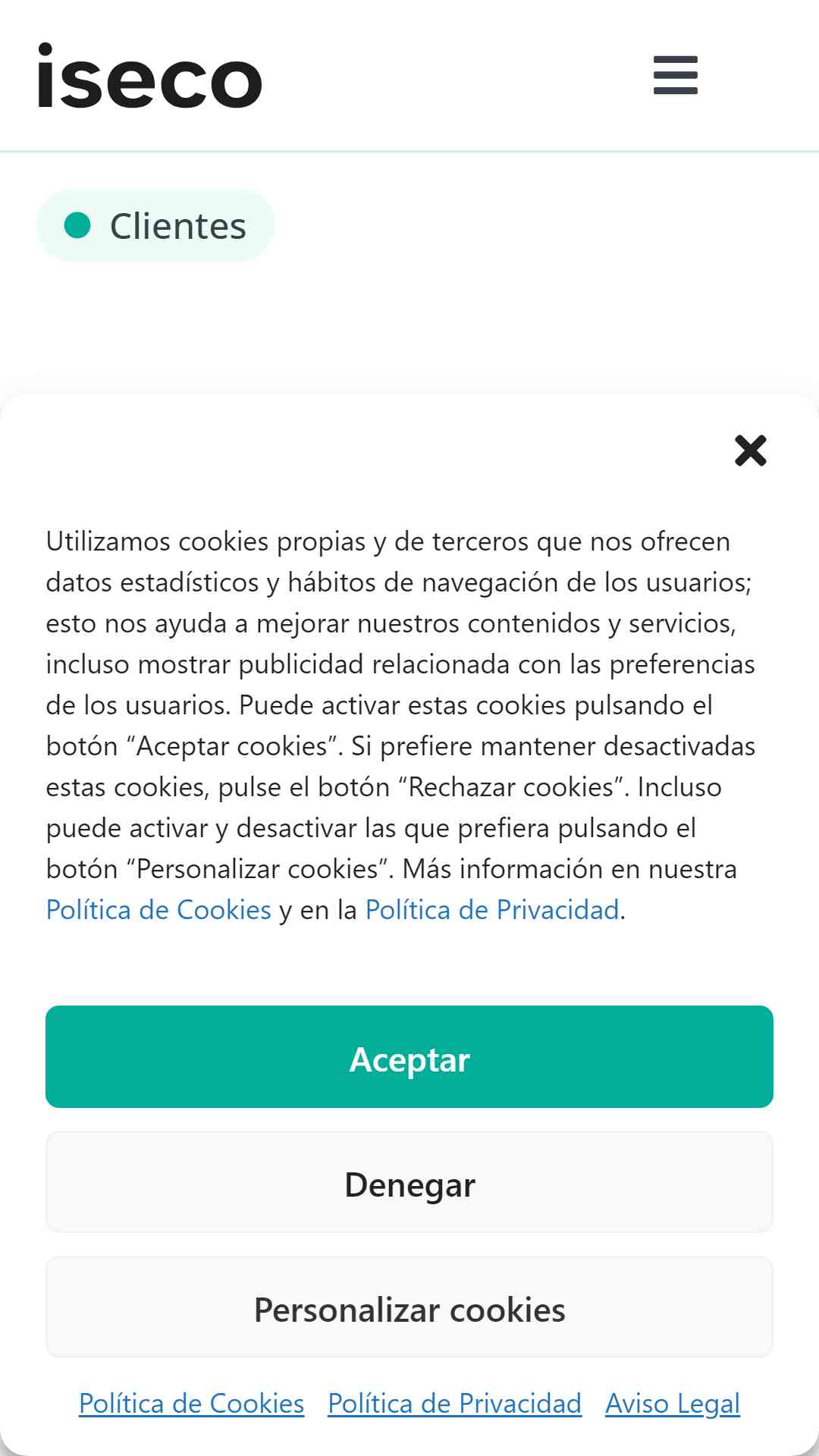The image size is (819, 1456).
Task: Tap Denegar to reject cookies
Action: point(409,1181)
